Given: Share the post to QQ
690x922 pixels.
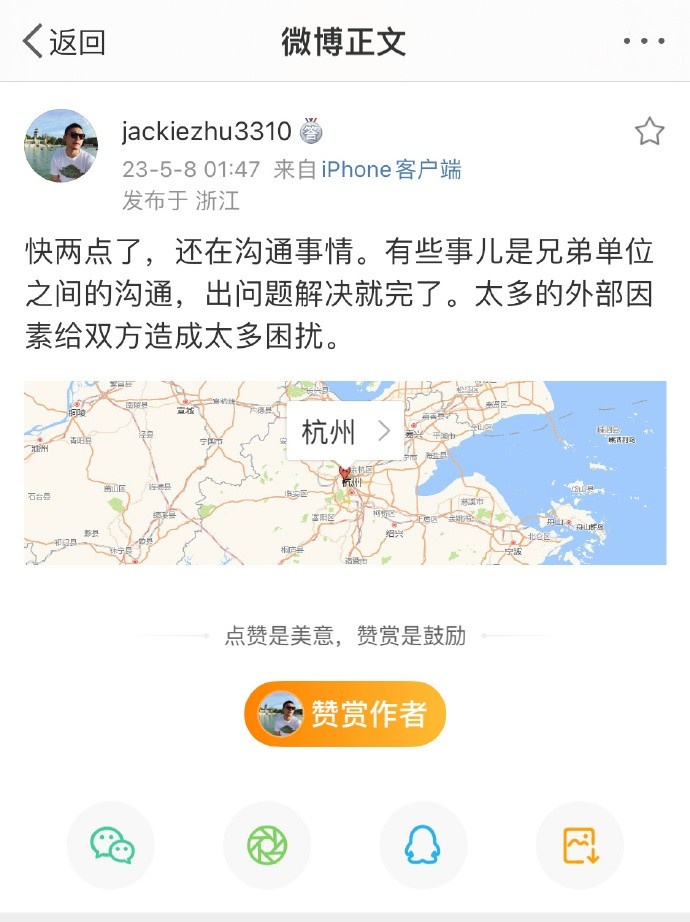Looking at the screenshot, I should [x=423, y=845].
